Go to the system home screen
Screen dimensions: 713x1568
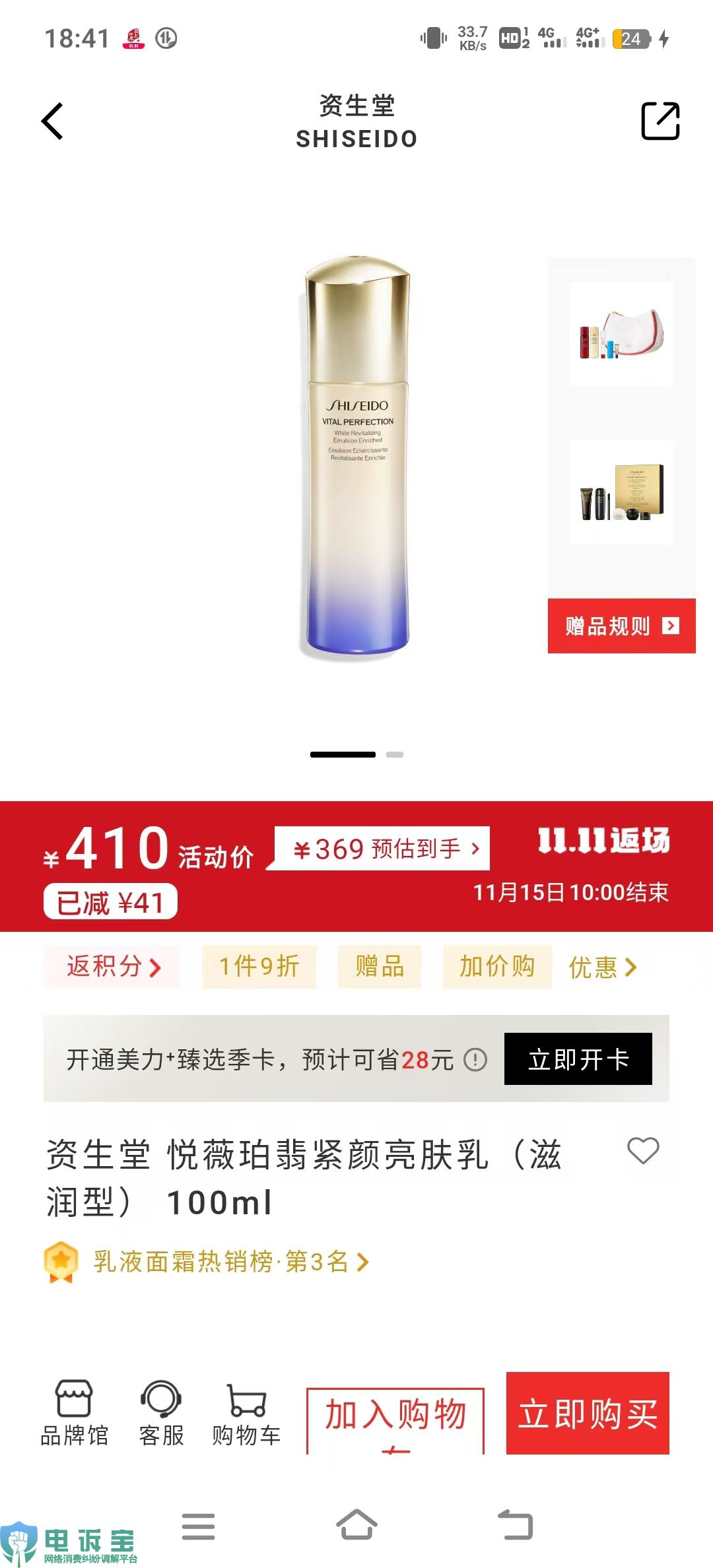[356, 1526]
